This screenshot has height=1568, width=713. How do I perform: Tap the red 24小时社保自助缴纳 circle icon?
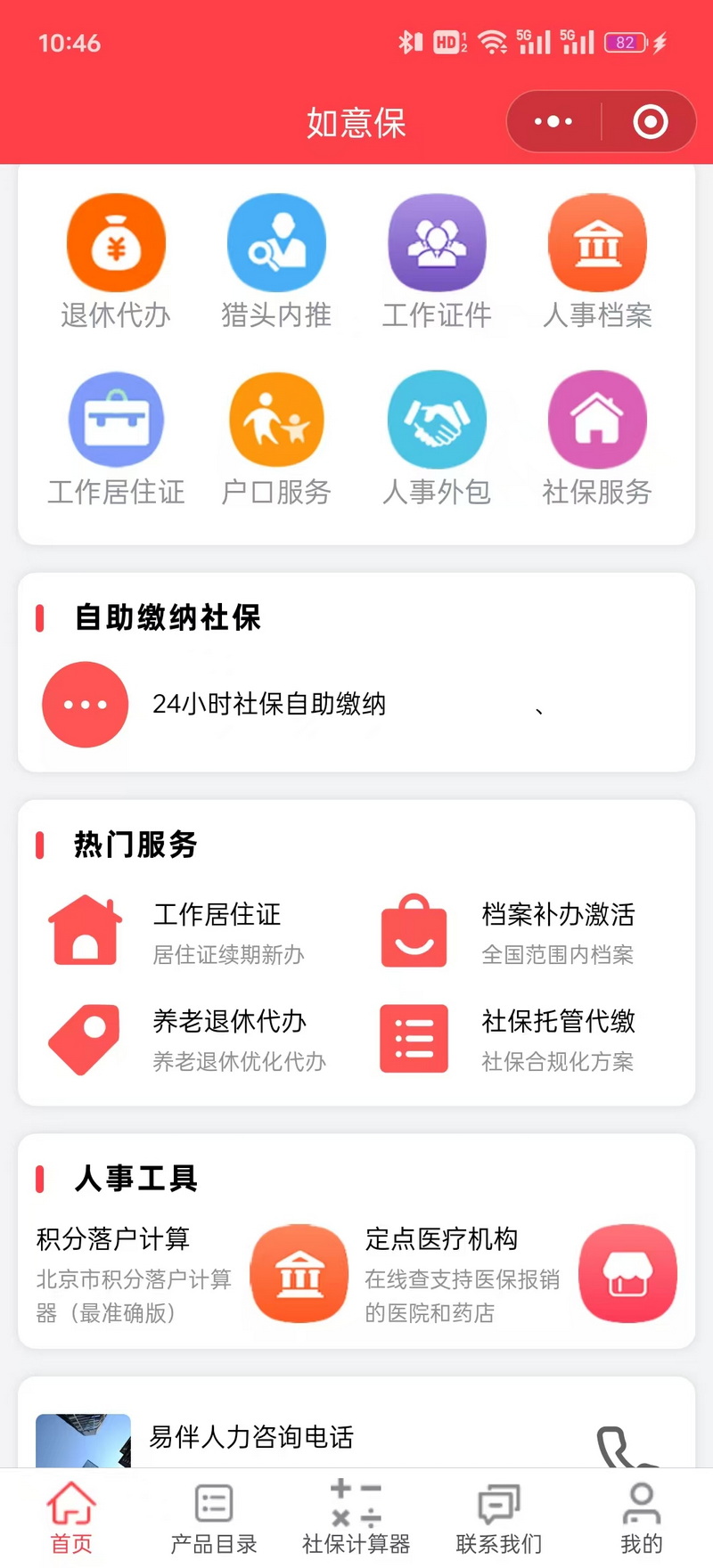85,704
